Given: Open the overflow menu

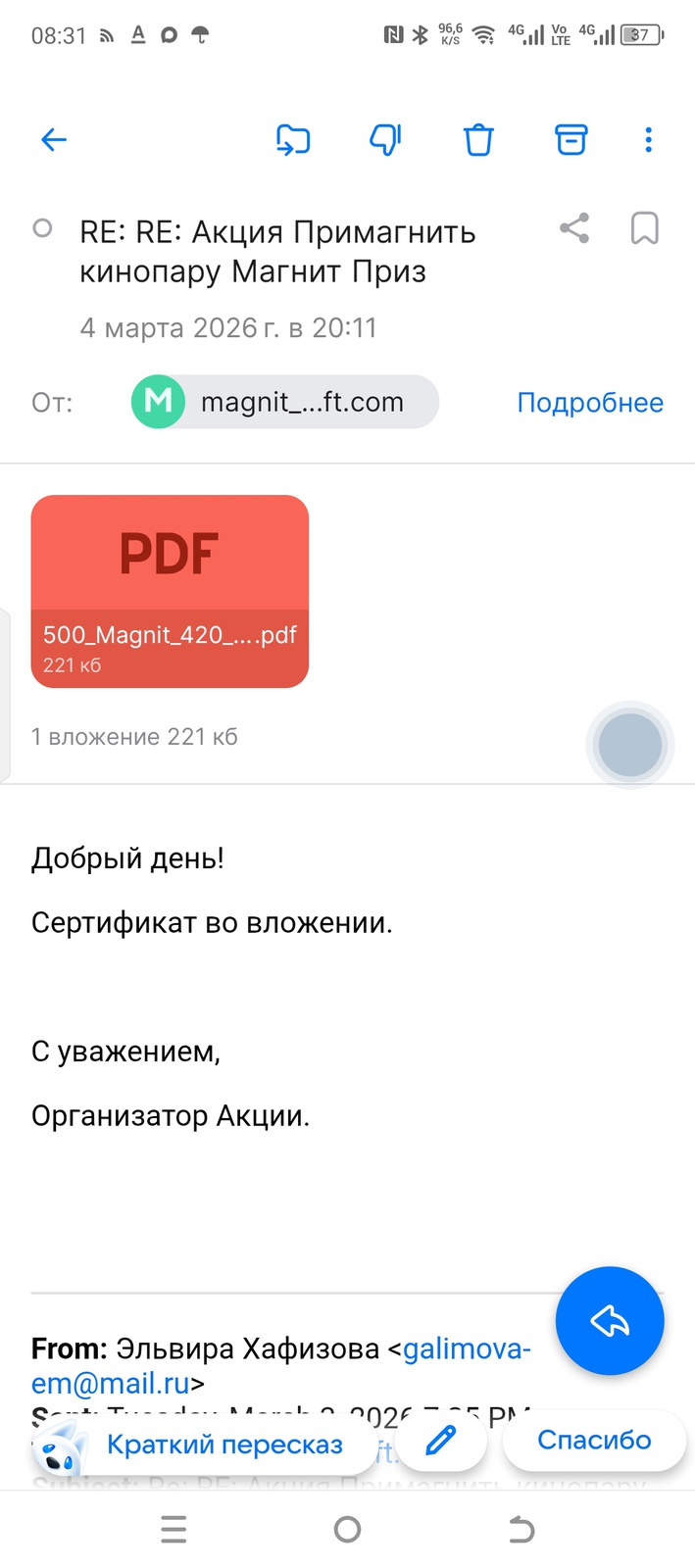Looking at the screenshot, I should 648,140.
